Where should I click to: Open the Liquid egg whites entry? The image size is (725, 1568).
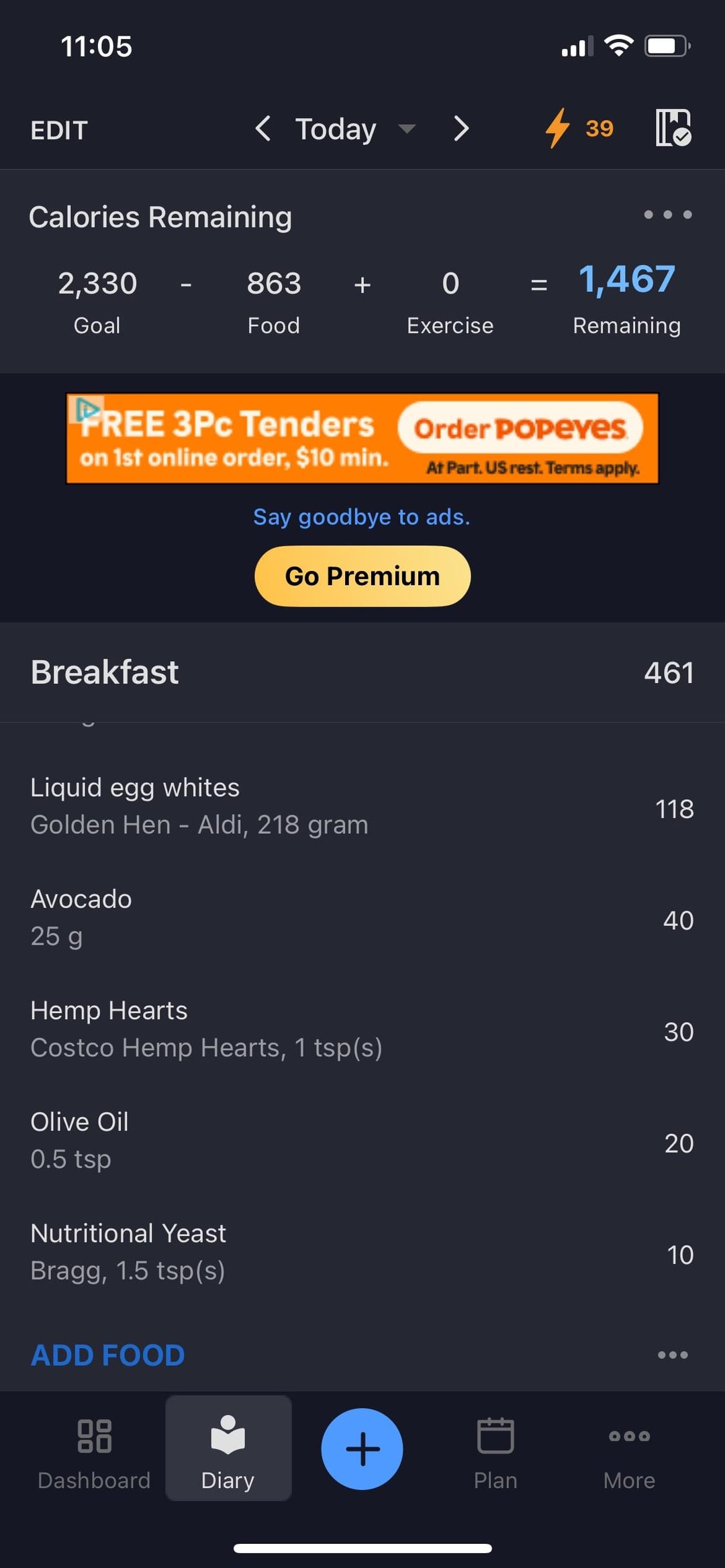pos(362,806)
